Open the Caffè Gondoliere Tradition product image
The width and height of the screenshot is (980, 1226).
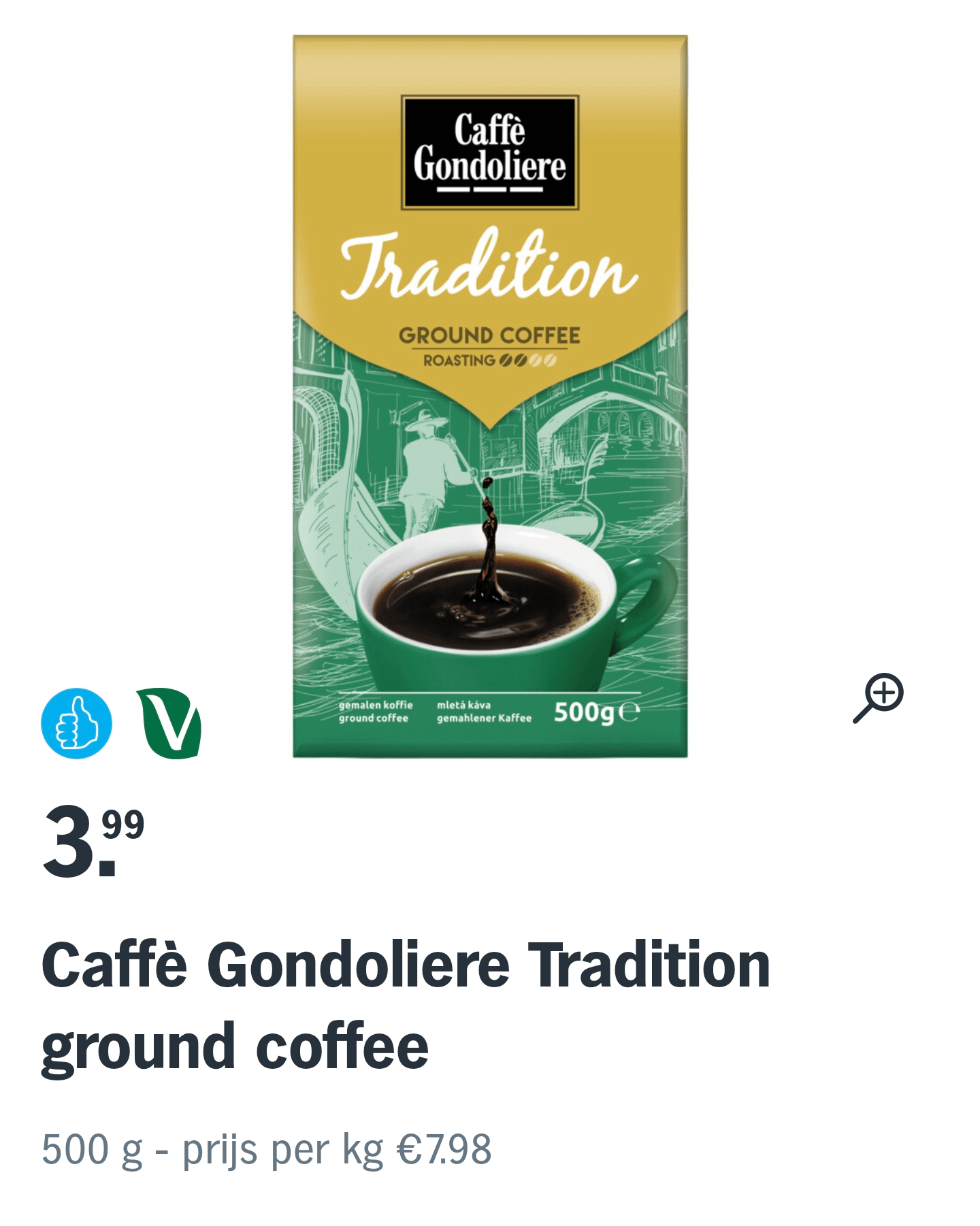pos(490,396)
